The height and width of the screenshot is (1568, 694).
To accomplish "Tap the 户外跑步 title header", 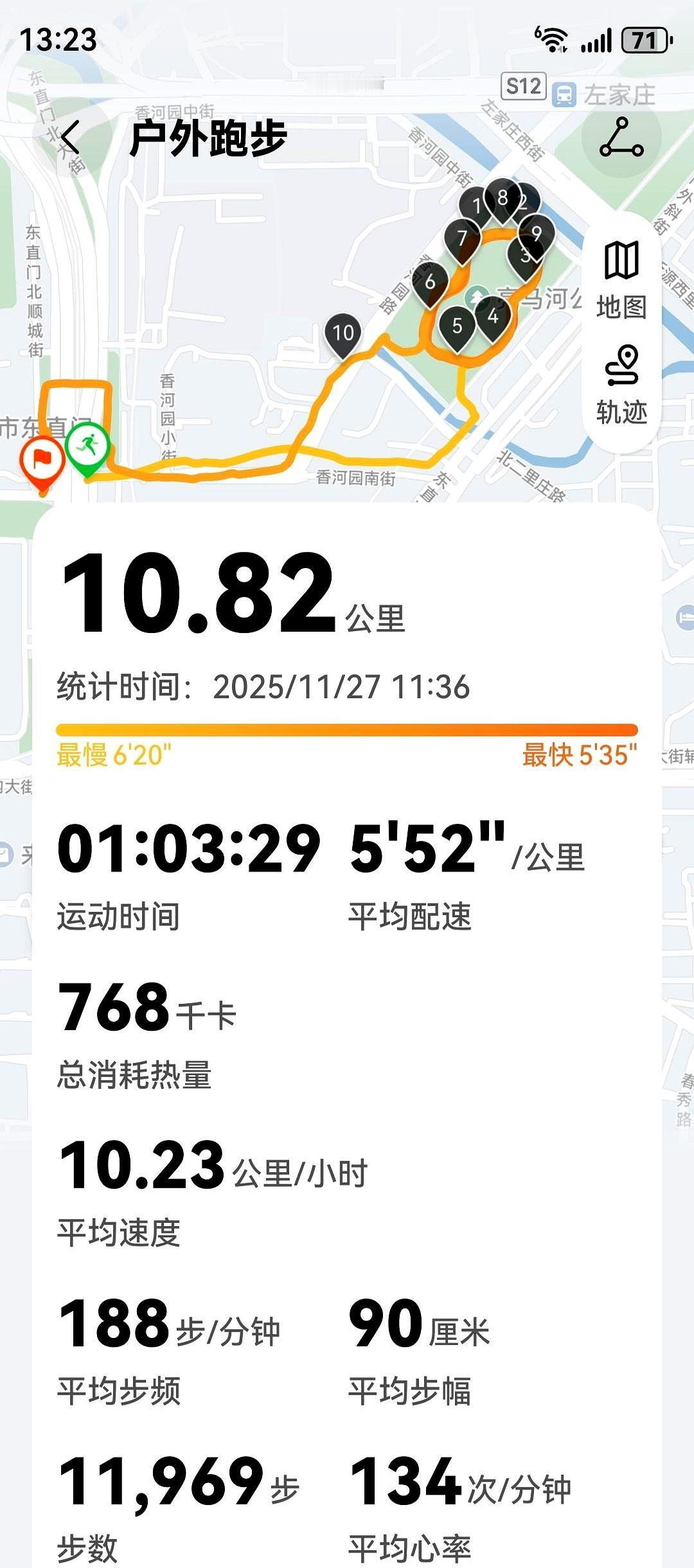I will (209, 138).
